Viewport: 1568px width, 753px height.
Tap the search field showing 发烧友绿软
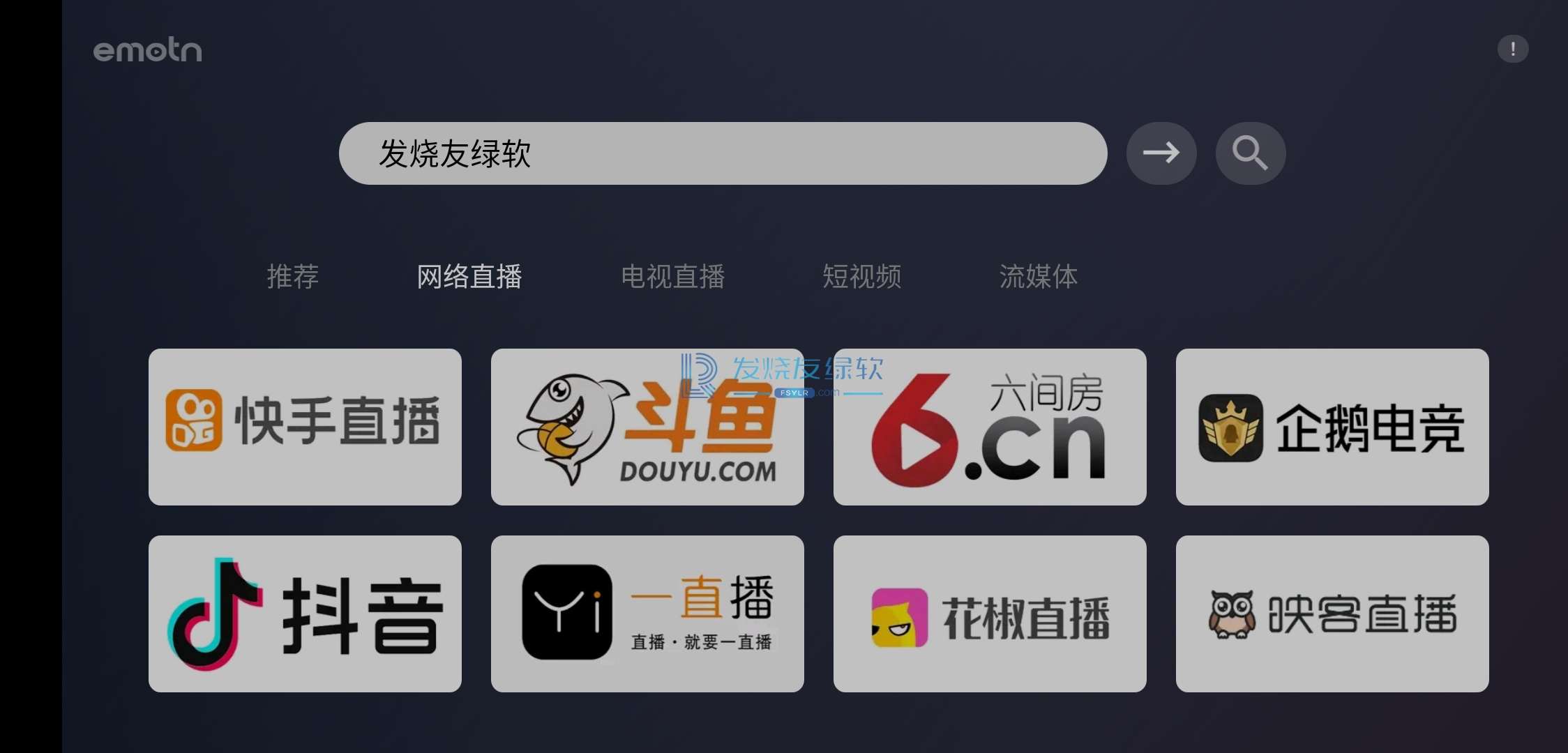tap(722, 153)
